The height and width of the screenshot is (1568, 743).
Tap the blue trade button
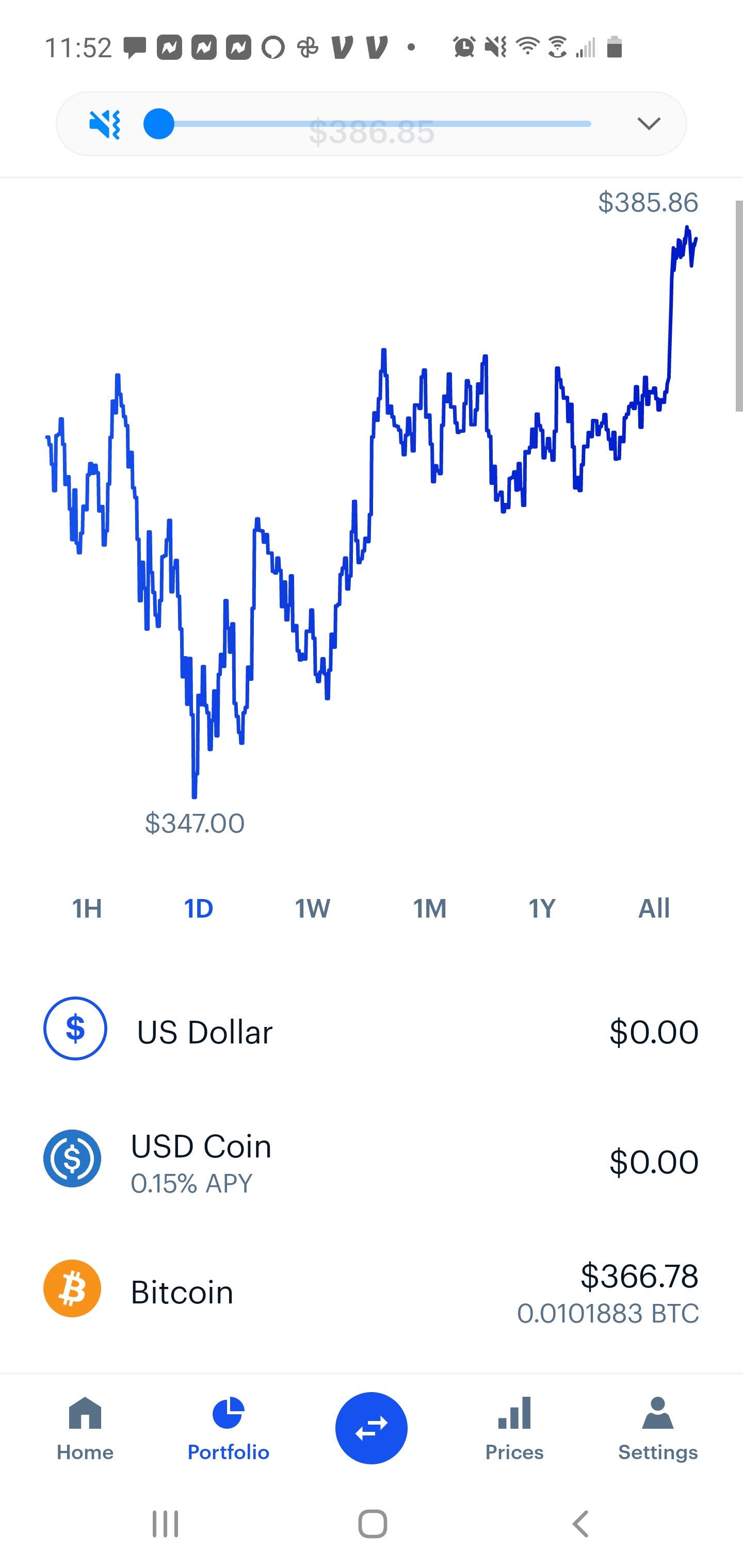(372, 1427)
